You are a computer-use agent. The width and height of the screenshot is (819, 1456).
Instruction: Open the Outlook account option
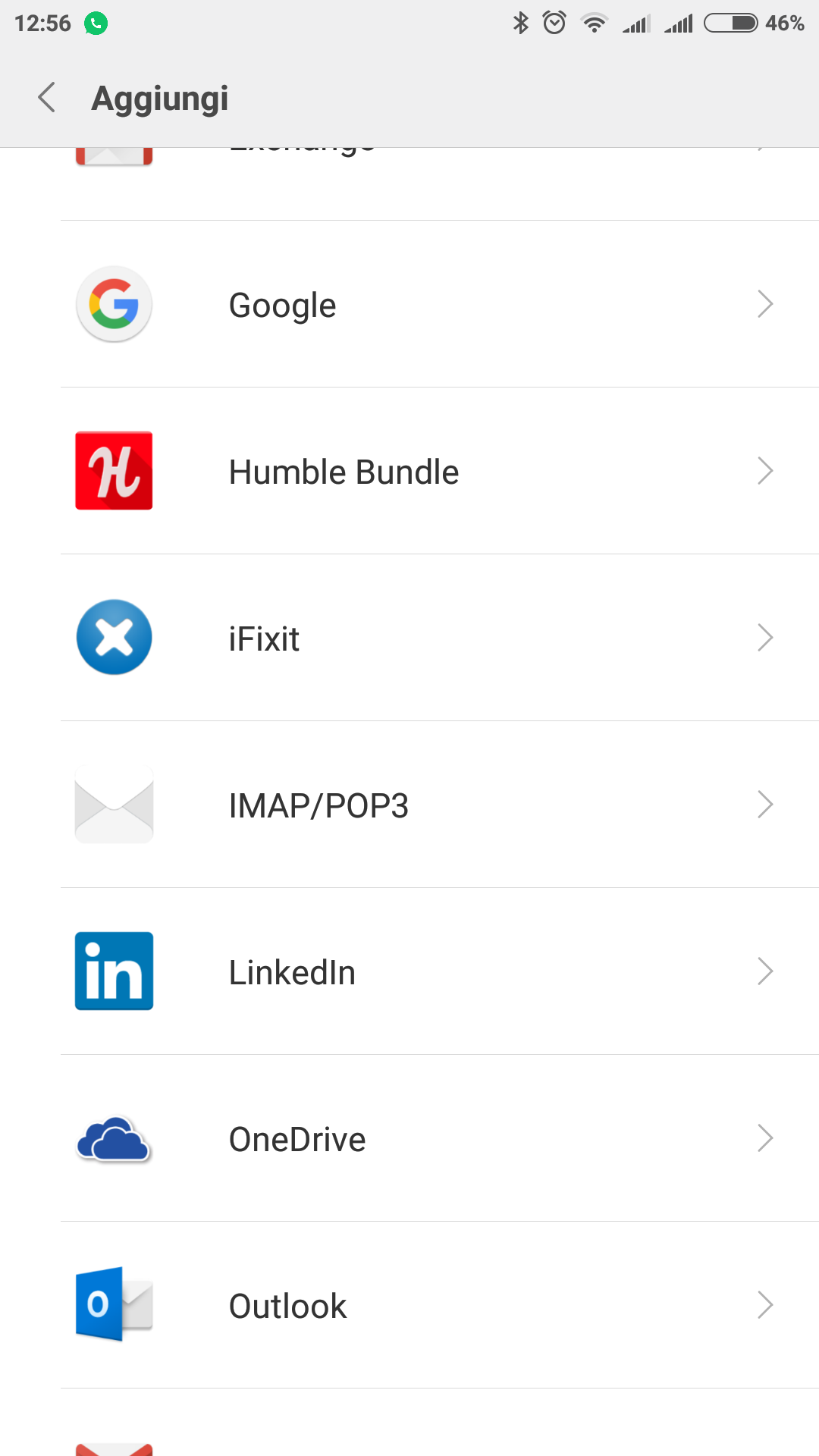pos(409,1305)
